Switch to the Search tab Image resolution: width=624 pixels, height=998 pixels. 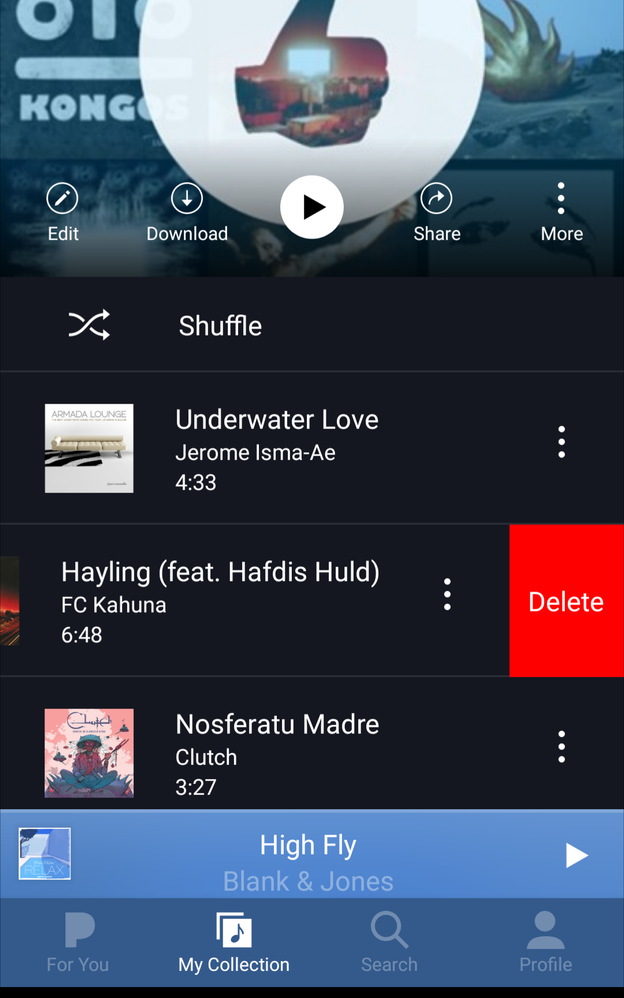point(389,943)
